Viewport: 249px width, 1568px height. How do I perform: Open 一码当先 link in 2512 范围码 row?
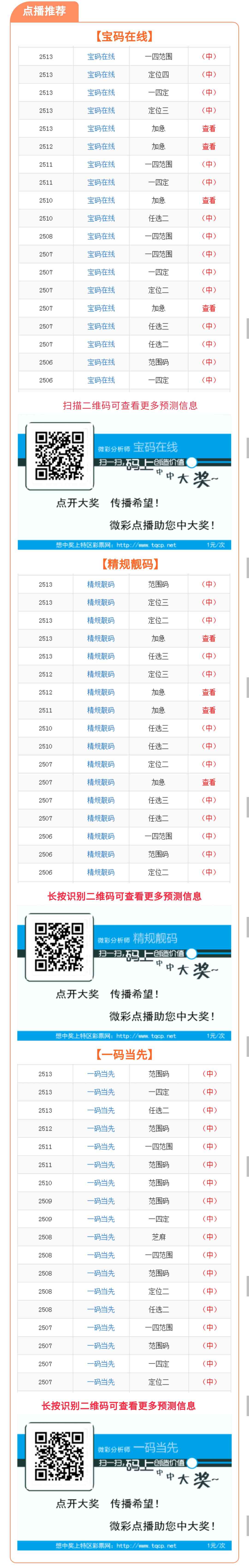[x=101, y=1128]
